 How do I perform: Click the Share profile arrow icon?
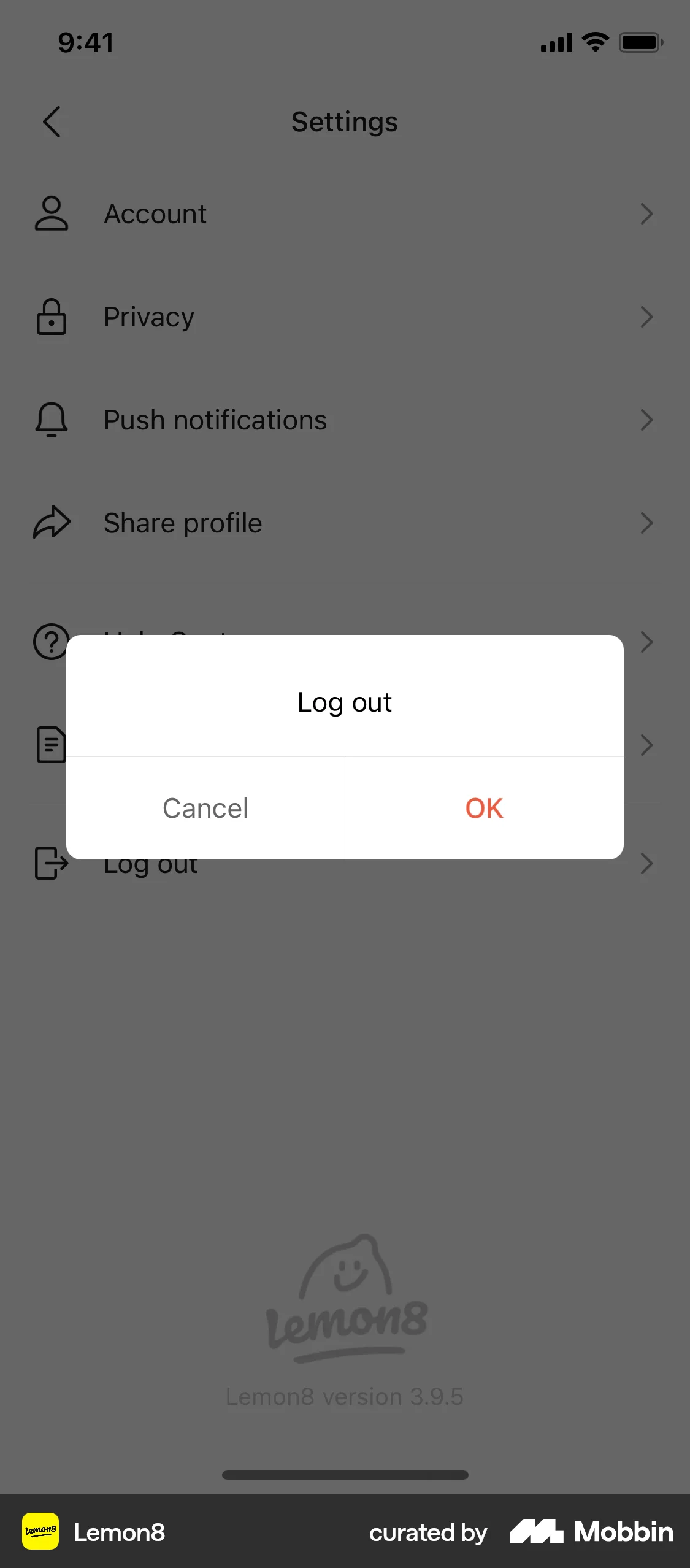[52, 523]
